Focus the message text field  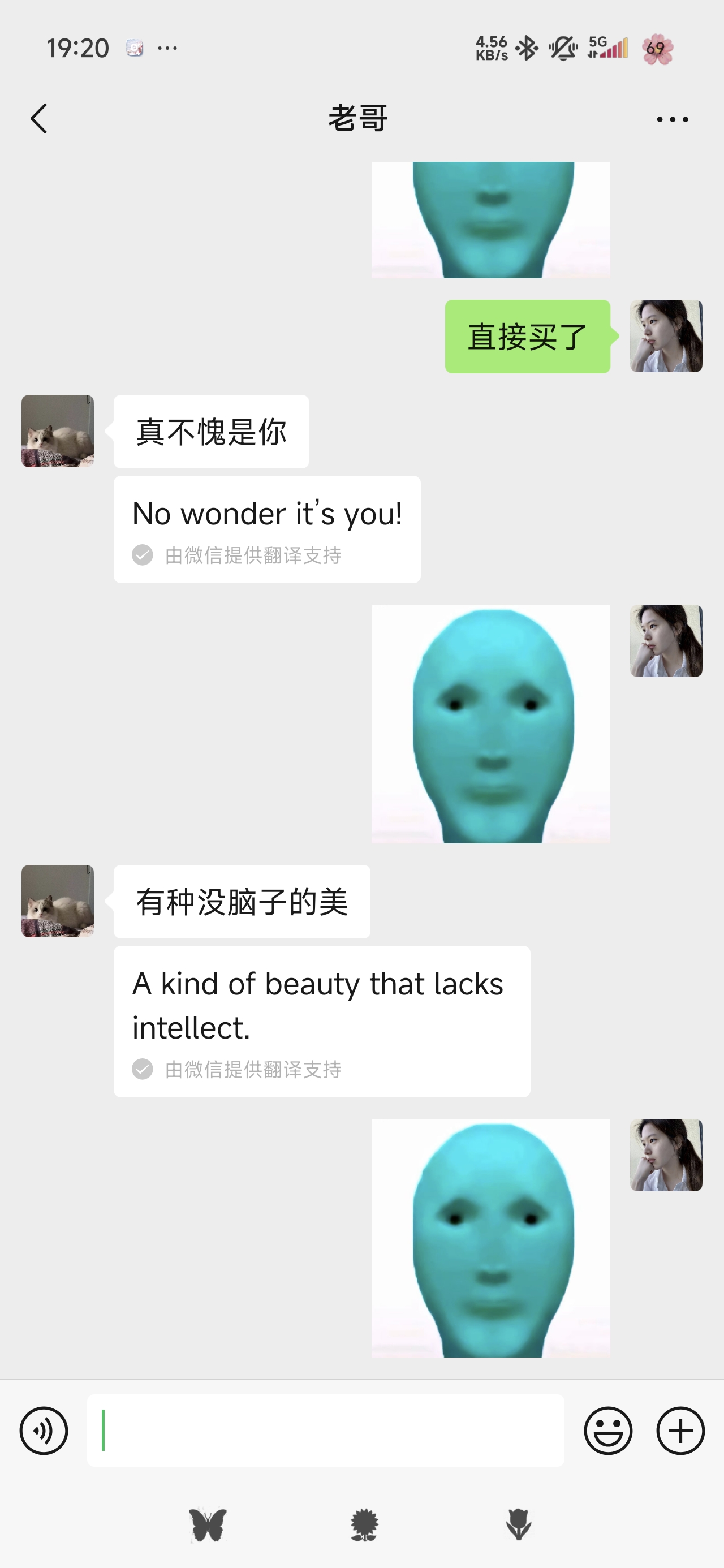(x=325, y=1431)
